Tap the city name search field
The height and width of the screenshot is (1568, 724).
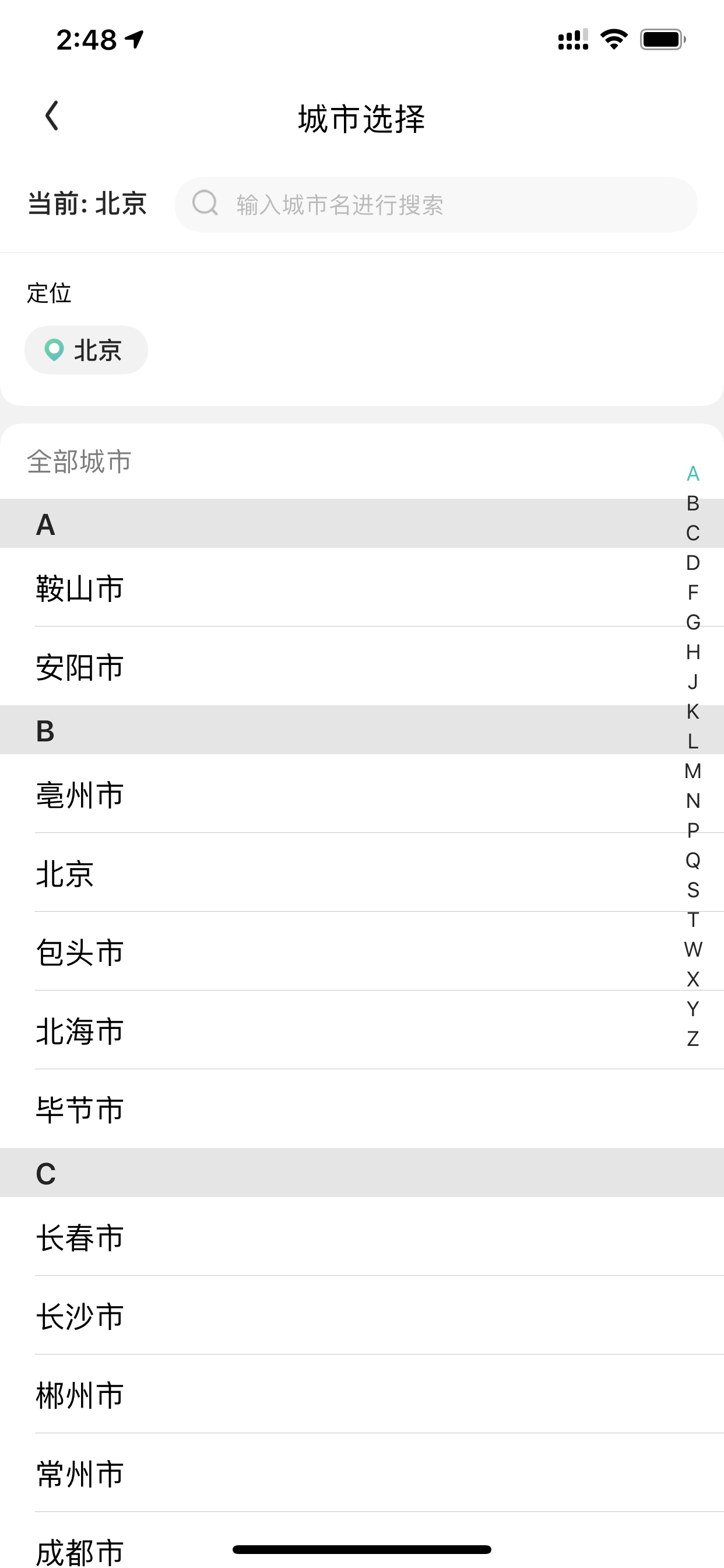pyautogui.click(x=435, y=205)
